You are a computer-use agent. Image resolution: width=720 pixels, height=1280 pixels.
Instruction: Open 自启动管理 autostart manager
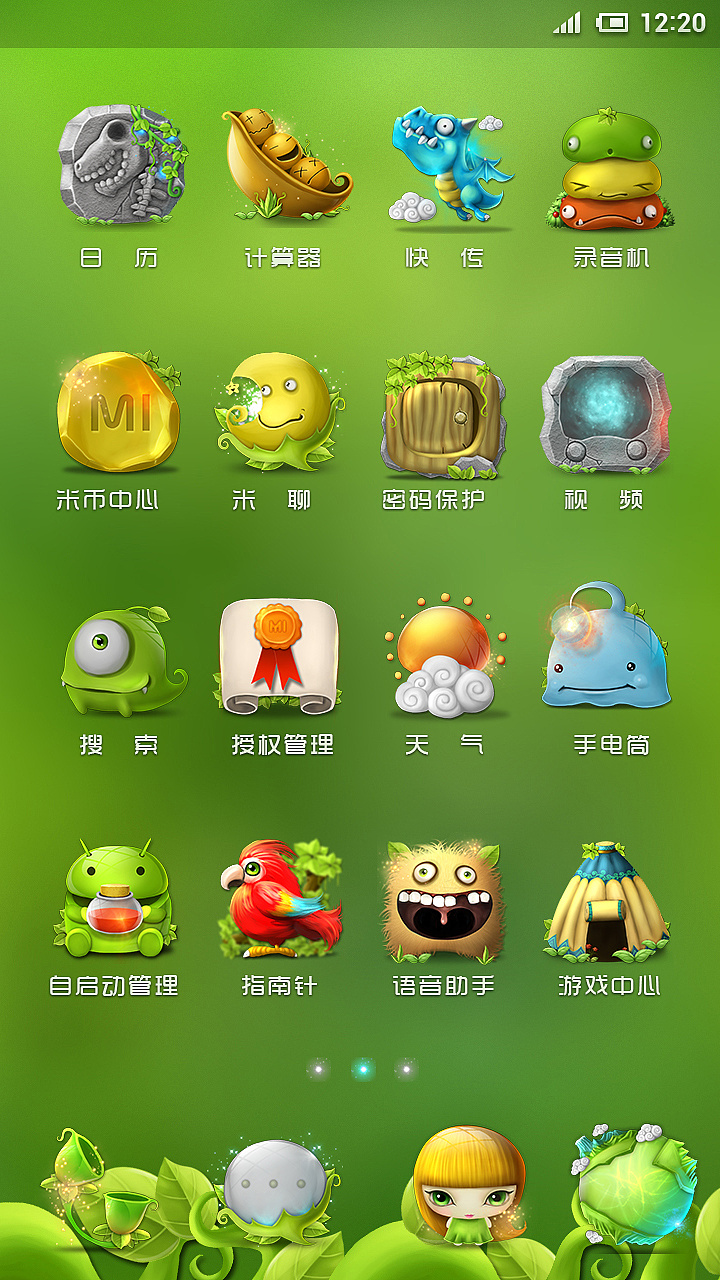114,900
